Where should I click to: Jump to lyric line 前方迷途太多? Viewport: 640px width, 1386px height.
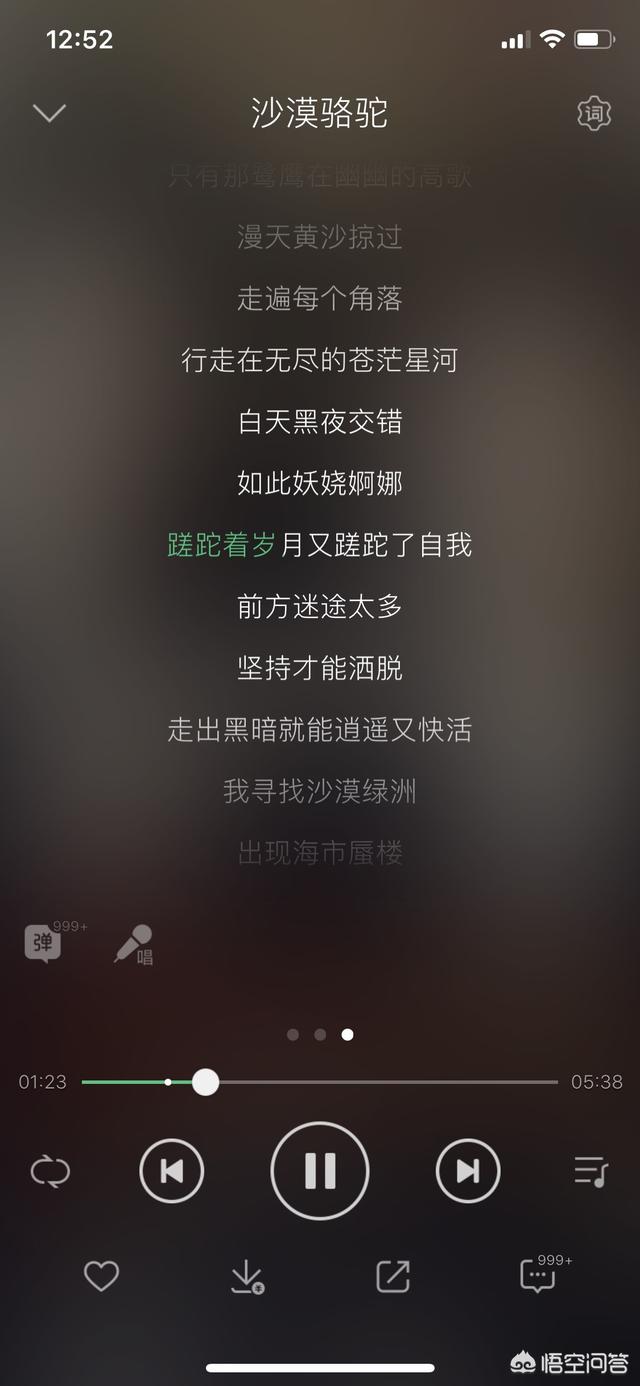click(320, 606)
